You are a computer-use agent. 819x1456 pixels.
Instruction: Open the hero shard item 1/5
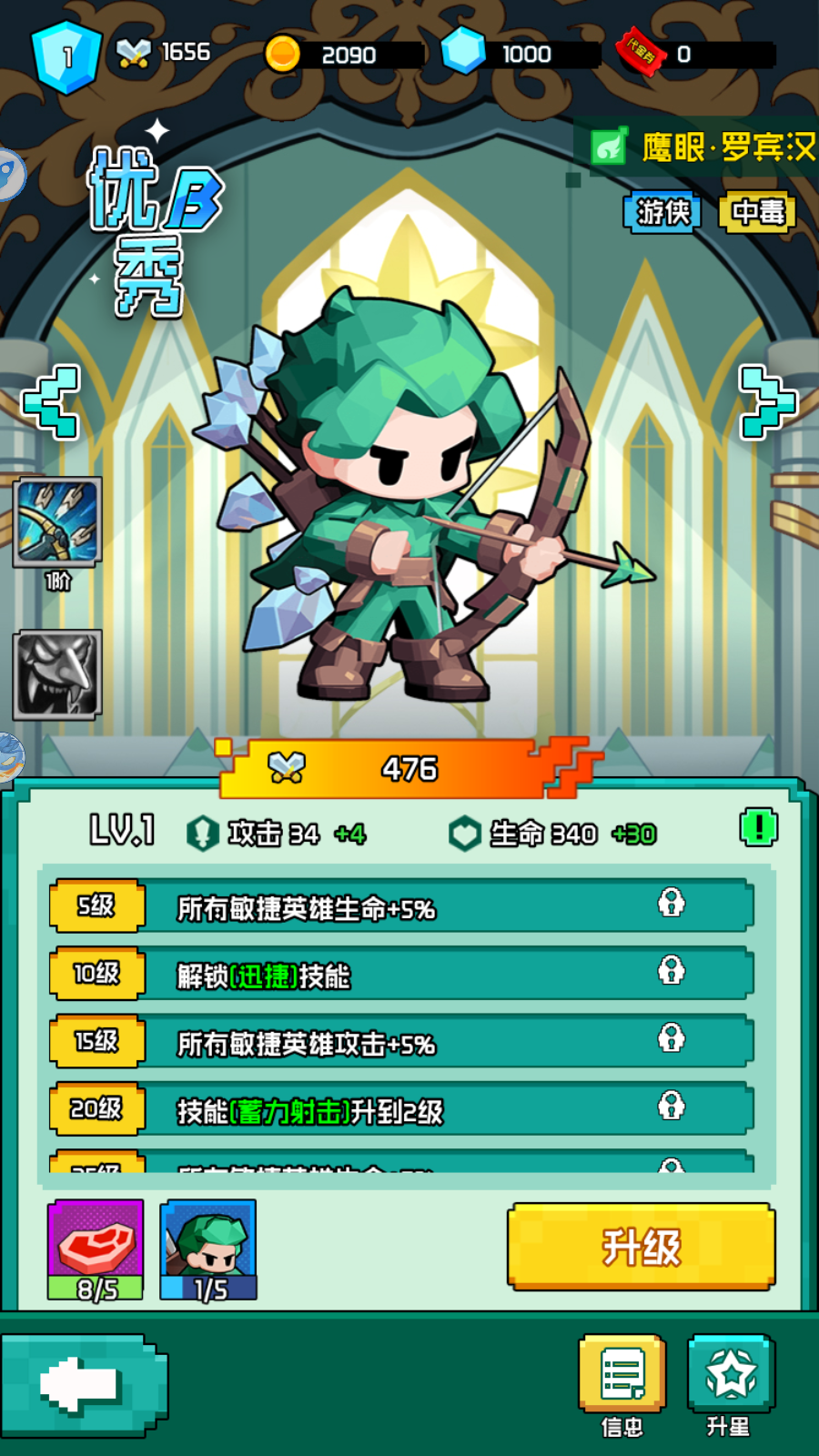pos(208,1249)
